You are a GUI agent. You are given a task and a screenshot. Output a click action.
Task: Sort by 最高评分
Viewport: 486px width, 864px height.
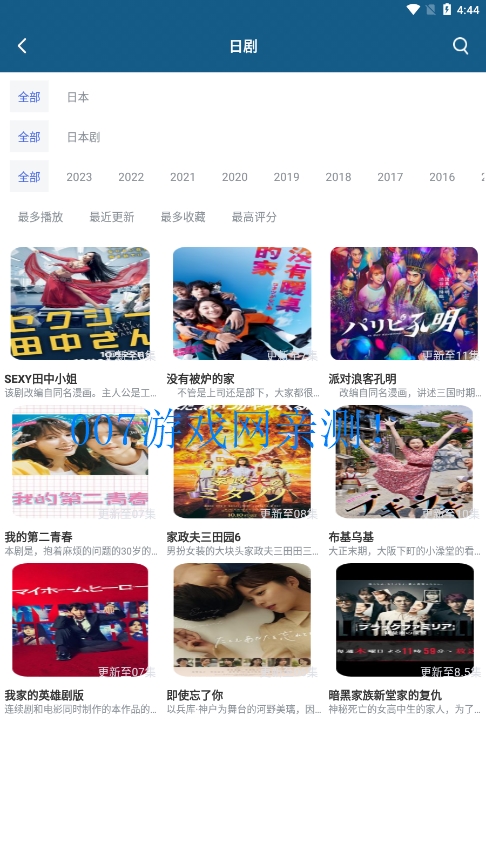tap(253, 217)
